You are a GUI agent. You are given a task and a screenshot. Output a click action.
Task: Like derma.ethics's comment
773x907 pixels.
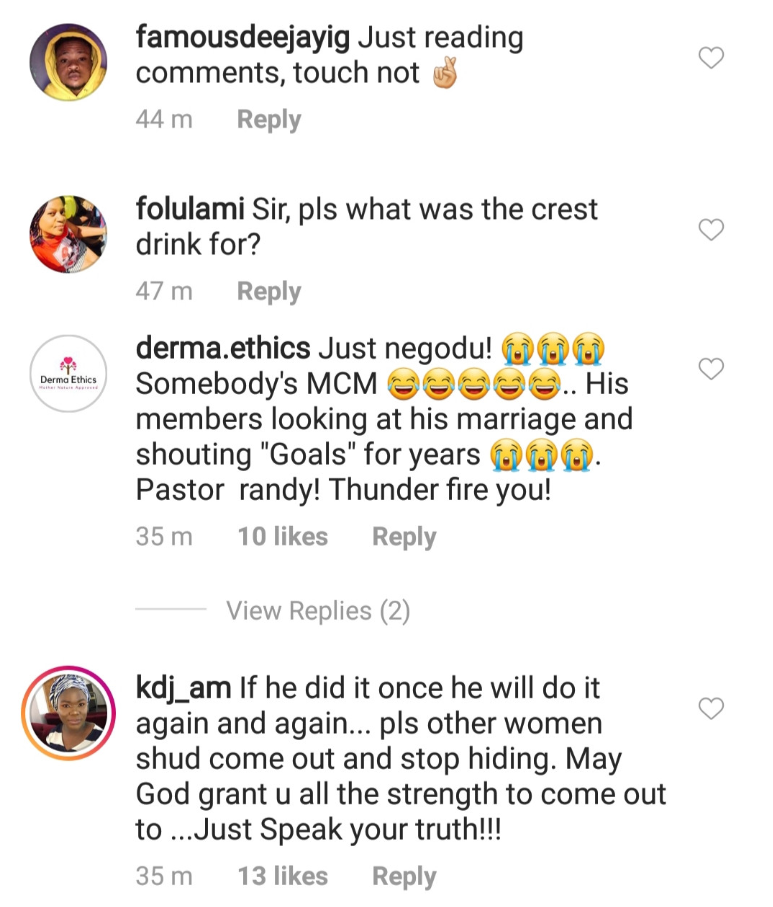coord(710,369)
